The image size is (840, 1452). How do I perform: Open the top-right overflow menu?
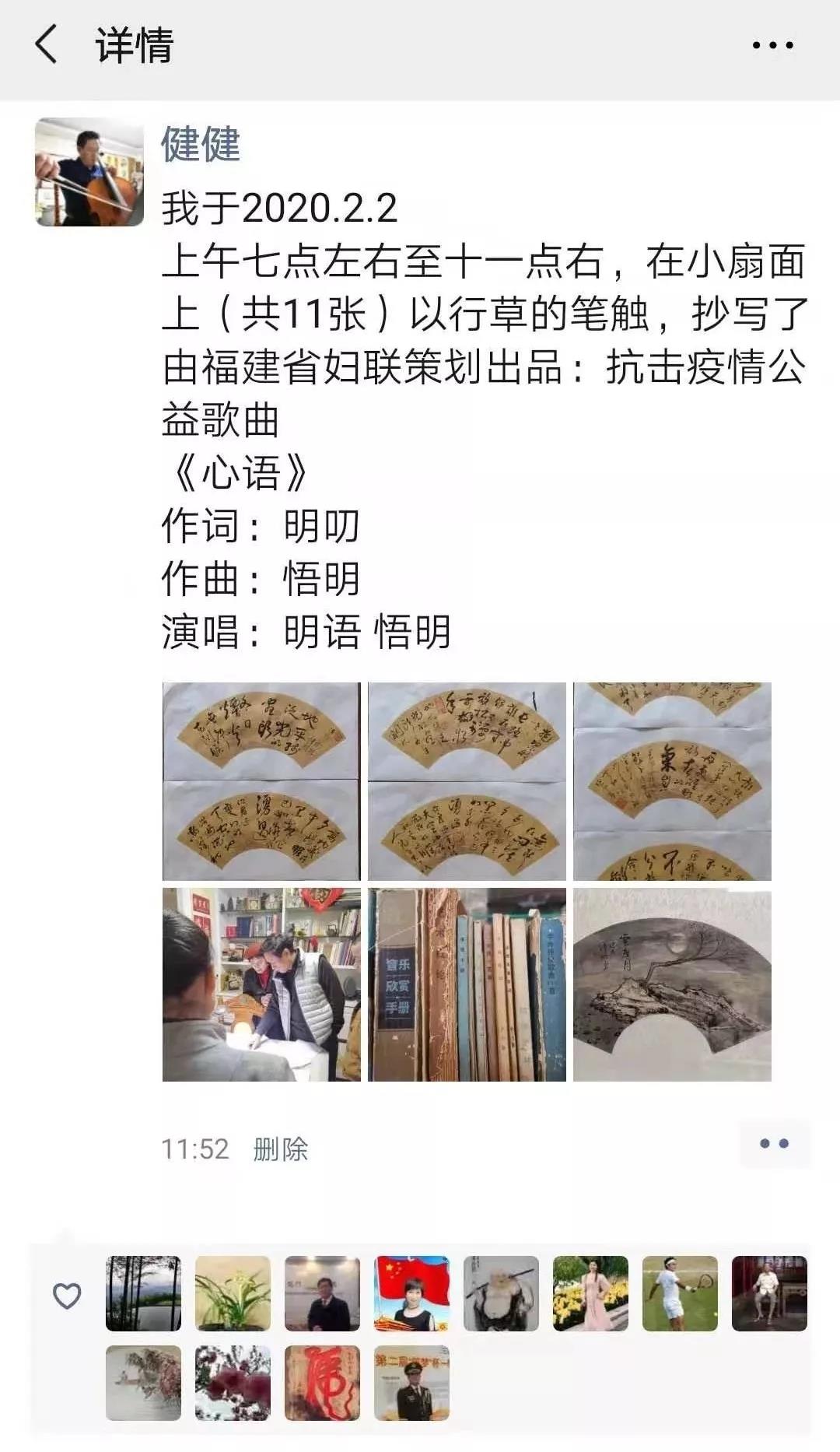[x=772, y=45]
